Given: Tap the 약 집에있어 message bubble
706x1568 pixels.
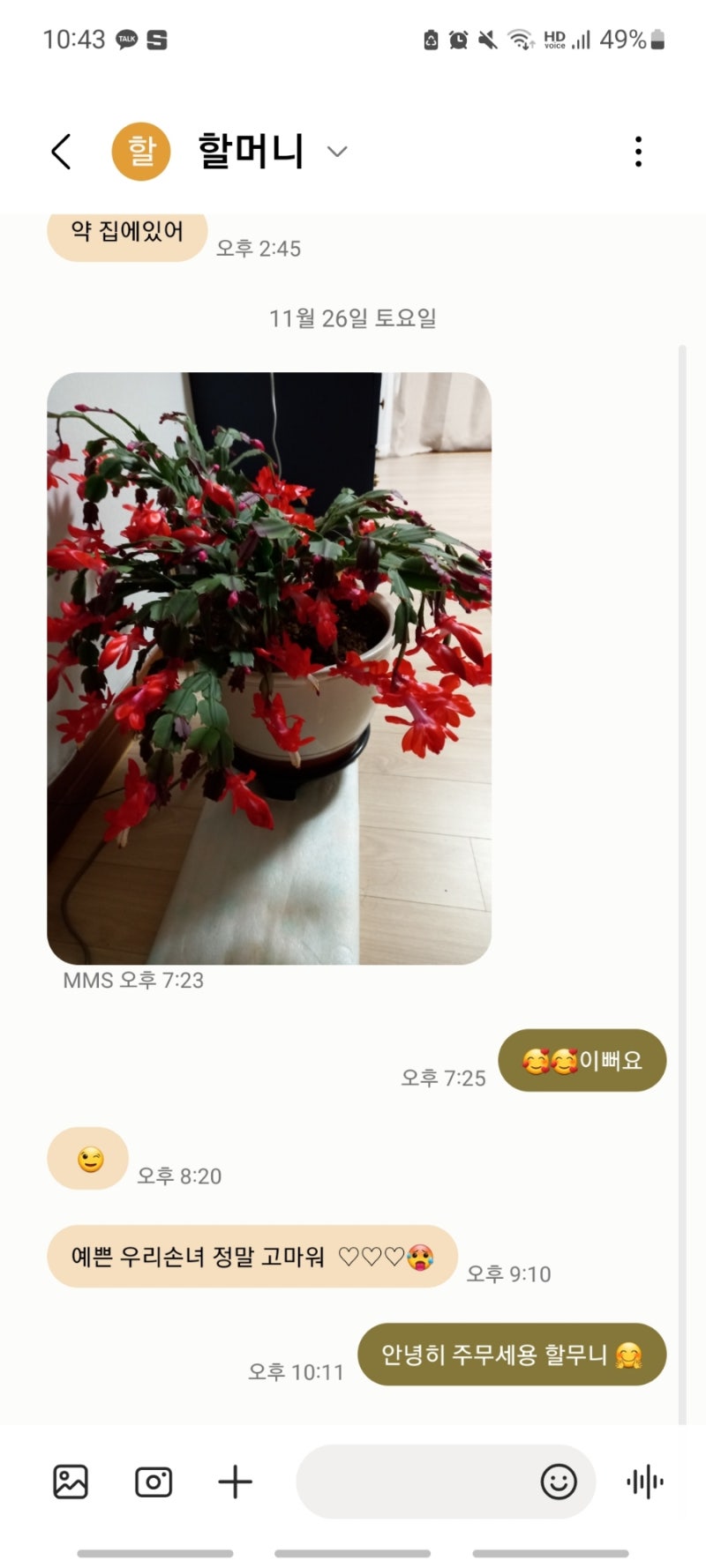Looking at the screenshot, I should pyautogui.click(x=126, y=233).
